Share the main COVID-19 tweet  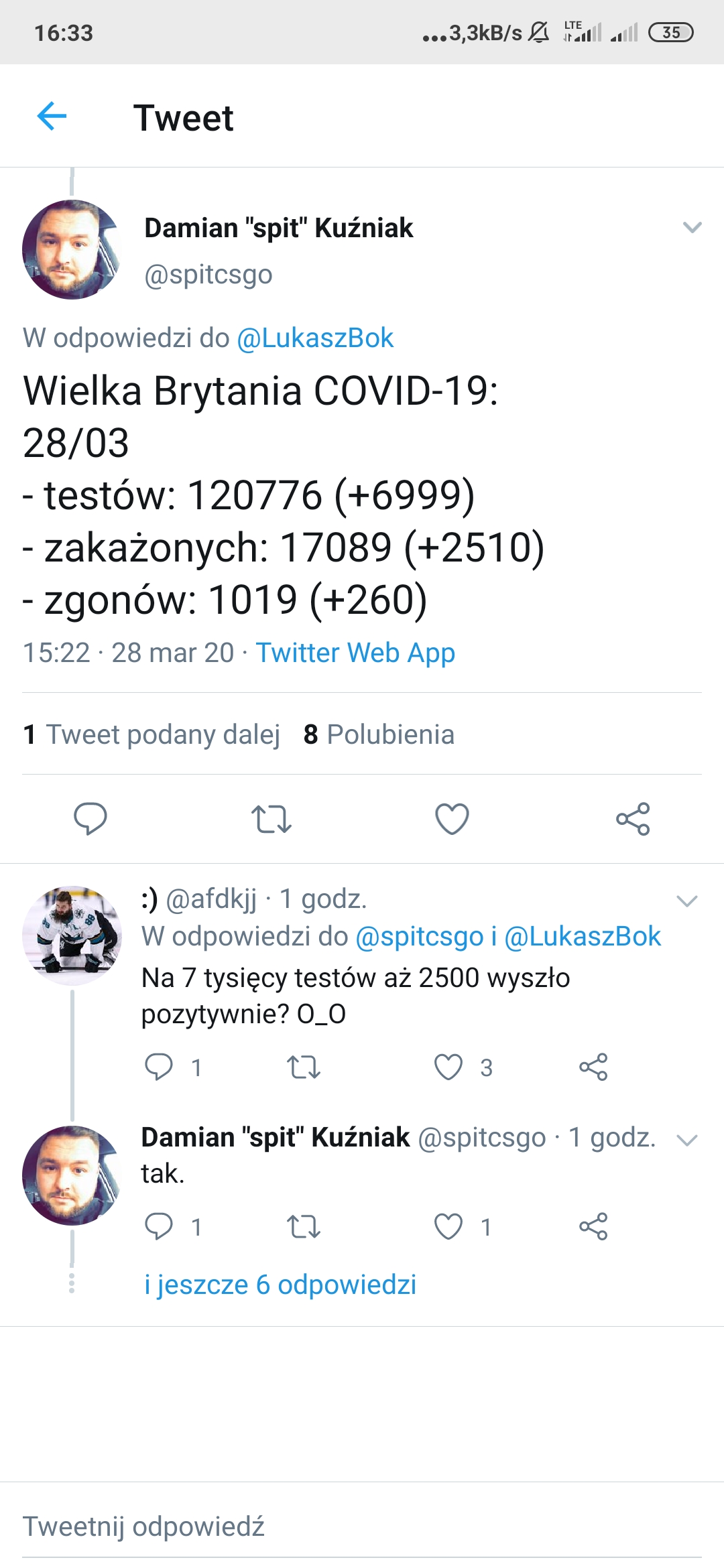point(633,819)
